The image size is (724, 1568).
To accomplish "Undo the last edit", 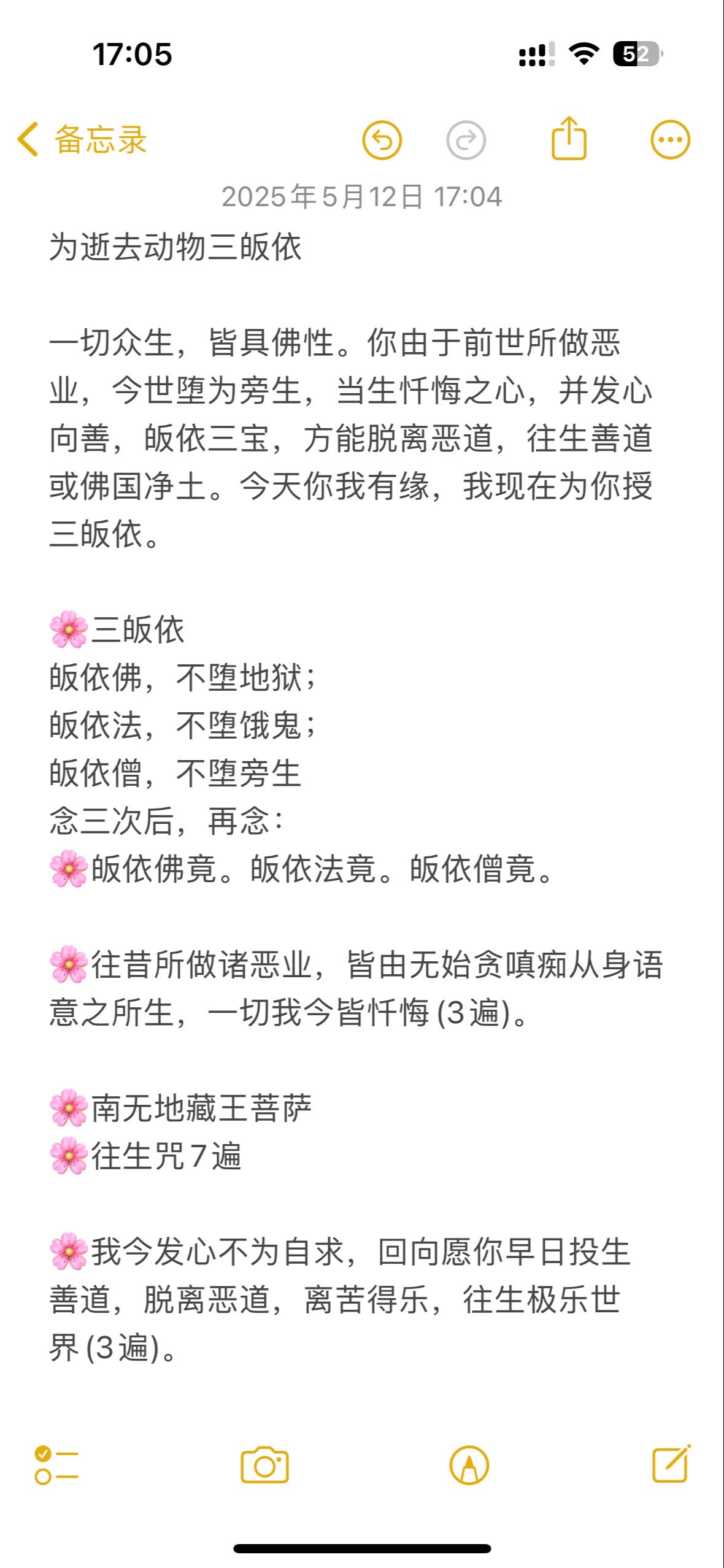I will pos(382,140).
